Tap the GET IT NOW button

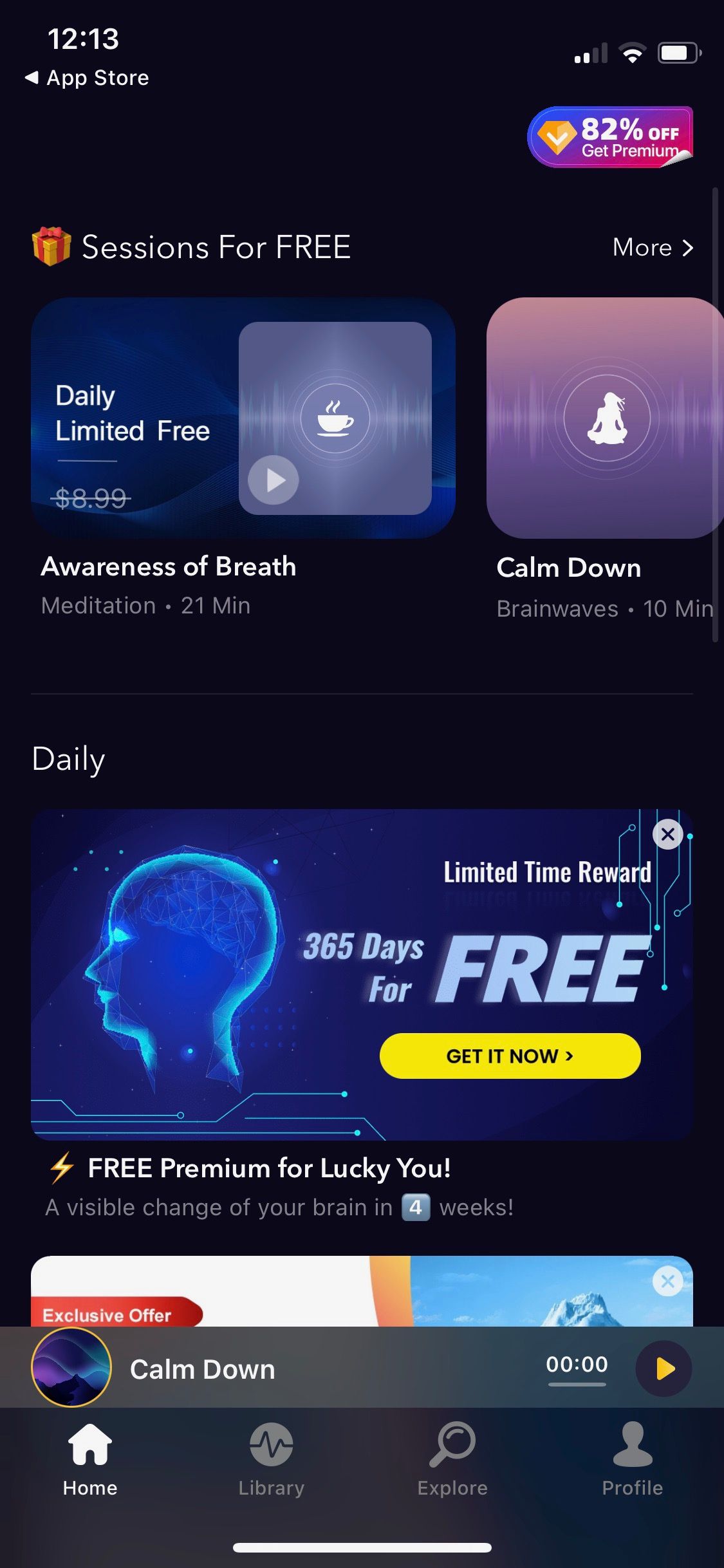[x=510, y=1056]
